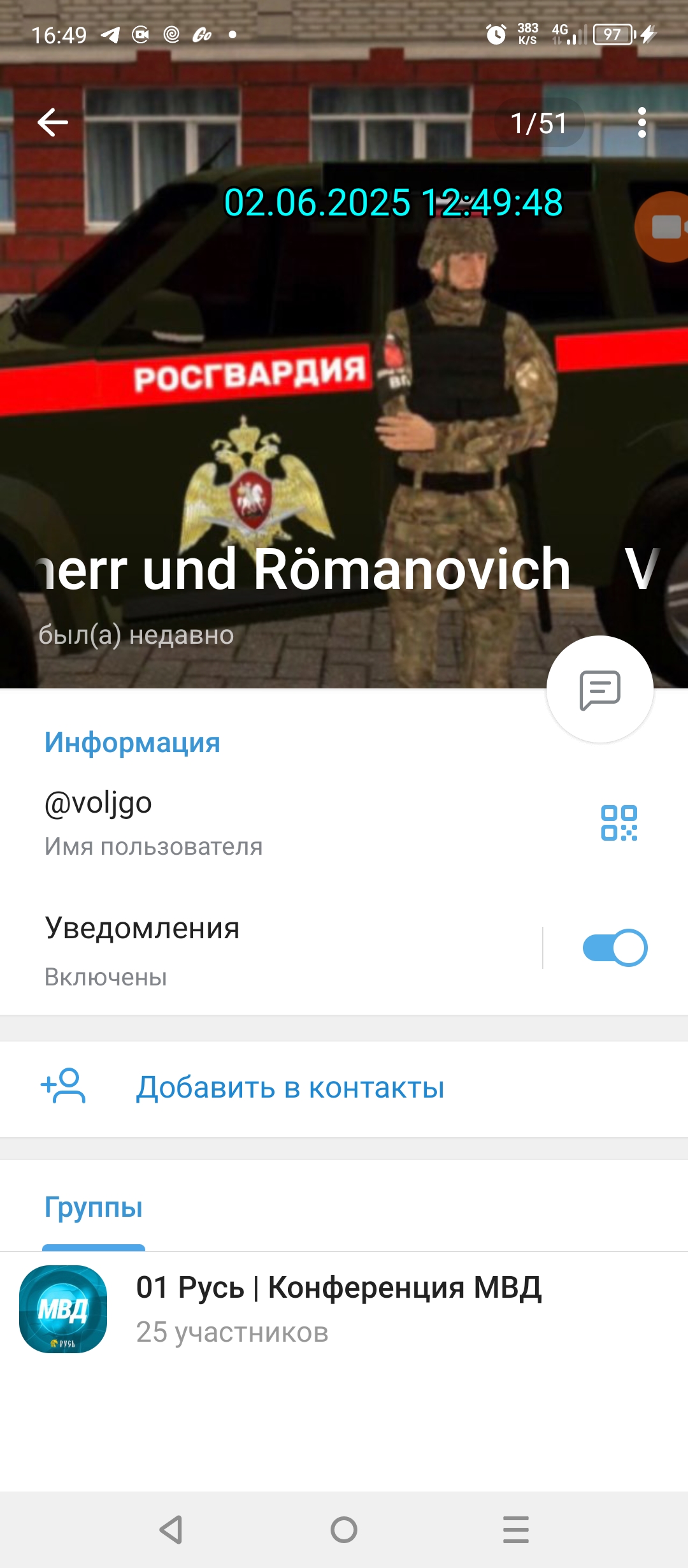Viewport: 688px width, 1568px height.
Task: Show QR code for @voljgo
Action: pos(619,823)
